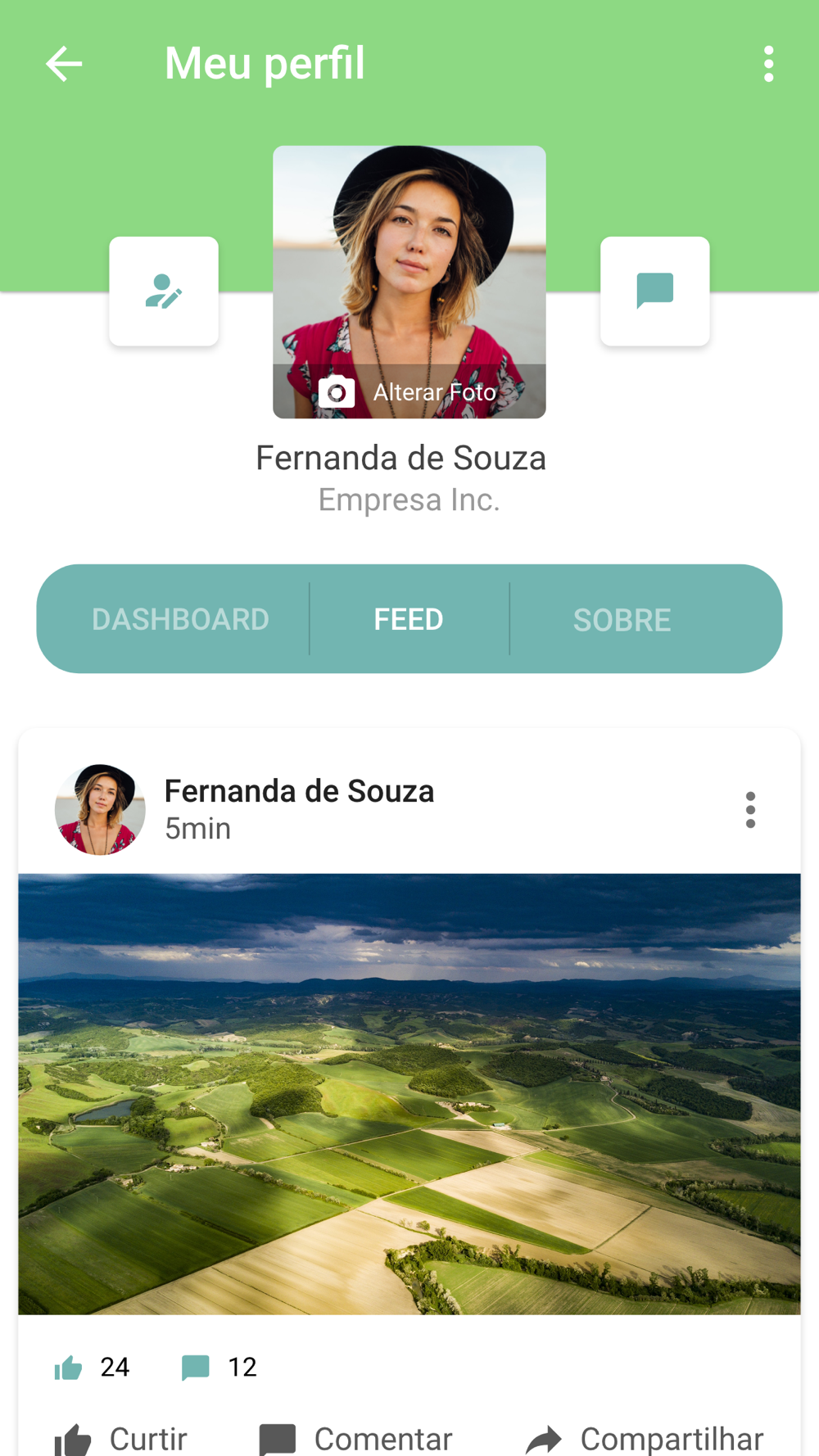Screen dimensions: 819x1456
Task: Like the post with Curtir
Action: pyautogui.click(x=121, y=1439)
